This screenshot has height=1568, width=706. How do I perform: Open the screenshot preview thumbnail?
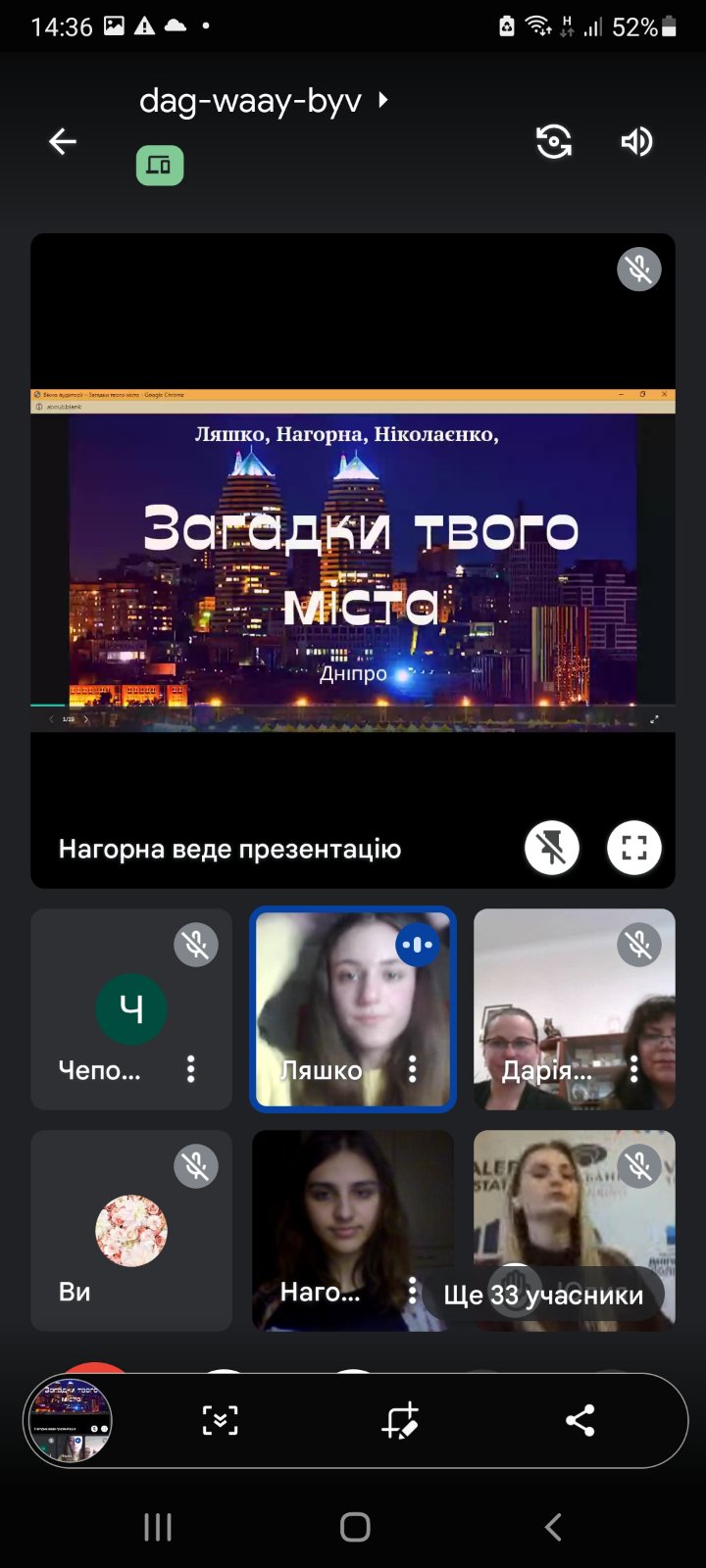[x=69, y=1421]
